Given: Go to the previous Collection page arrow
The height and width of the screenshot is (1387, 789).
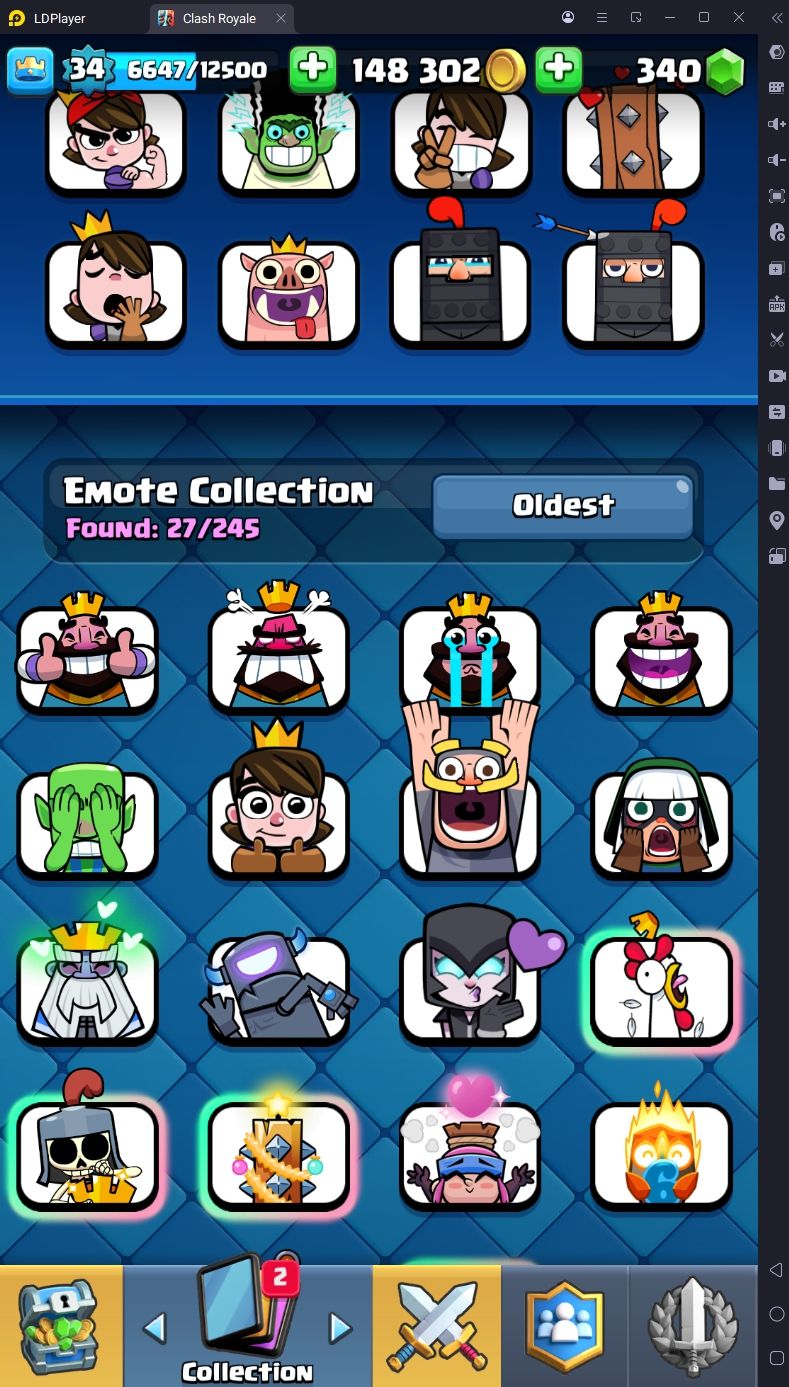Looking at the screenshot, I should click(x=154, y=1328).
